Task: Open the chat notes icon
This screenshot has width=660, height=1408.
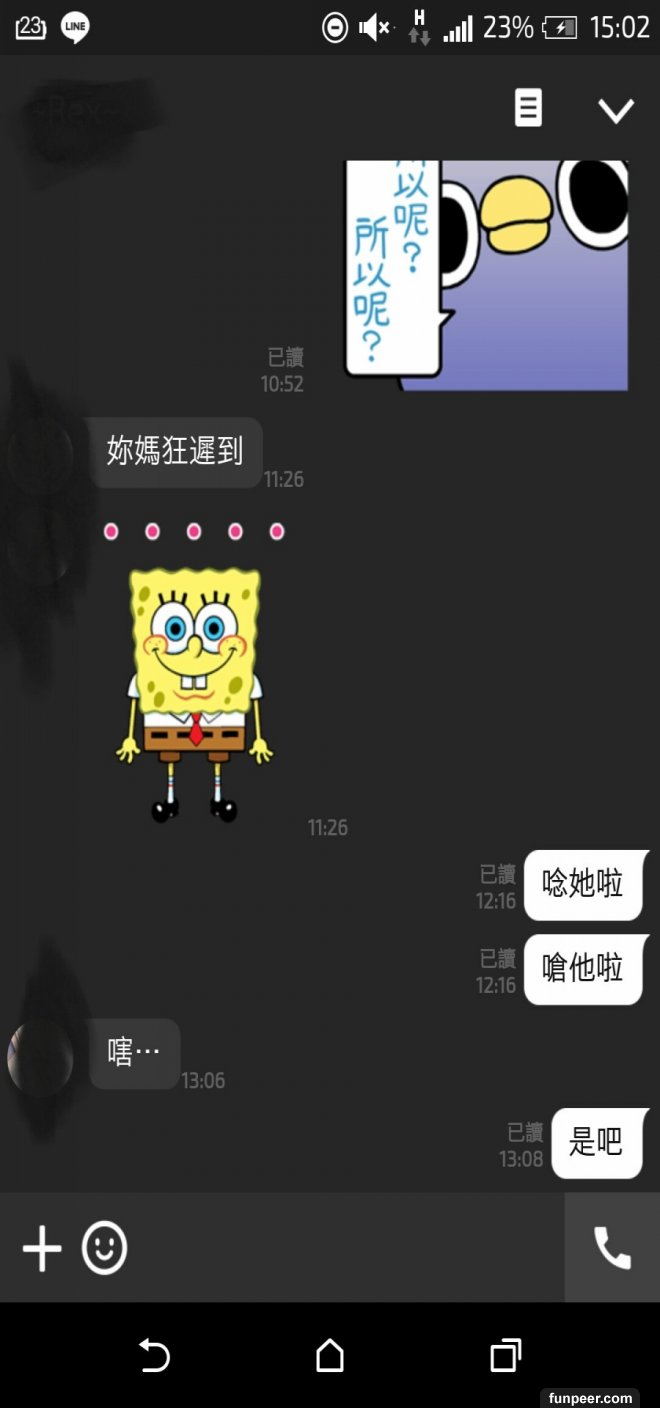Action: point(528,108)
